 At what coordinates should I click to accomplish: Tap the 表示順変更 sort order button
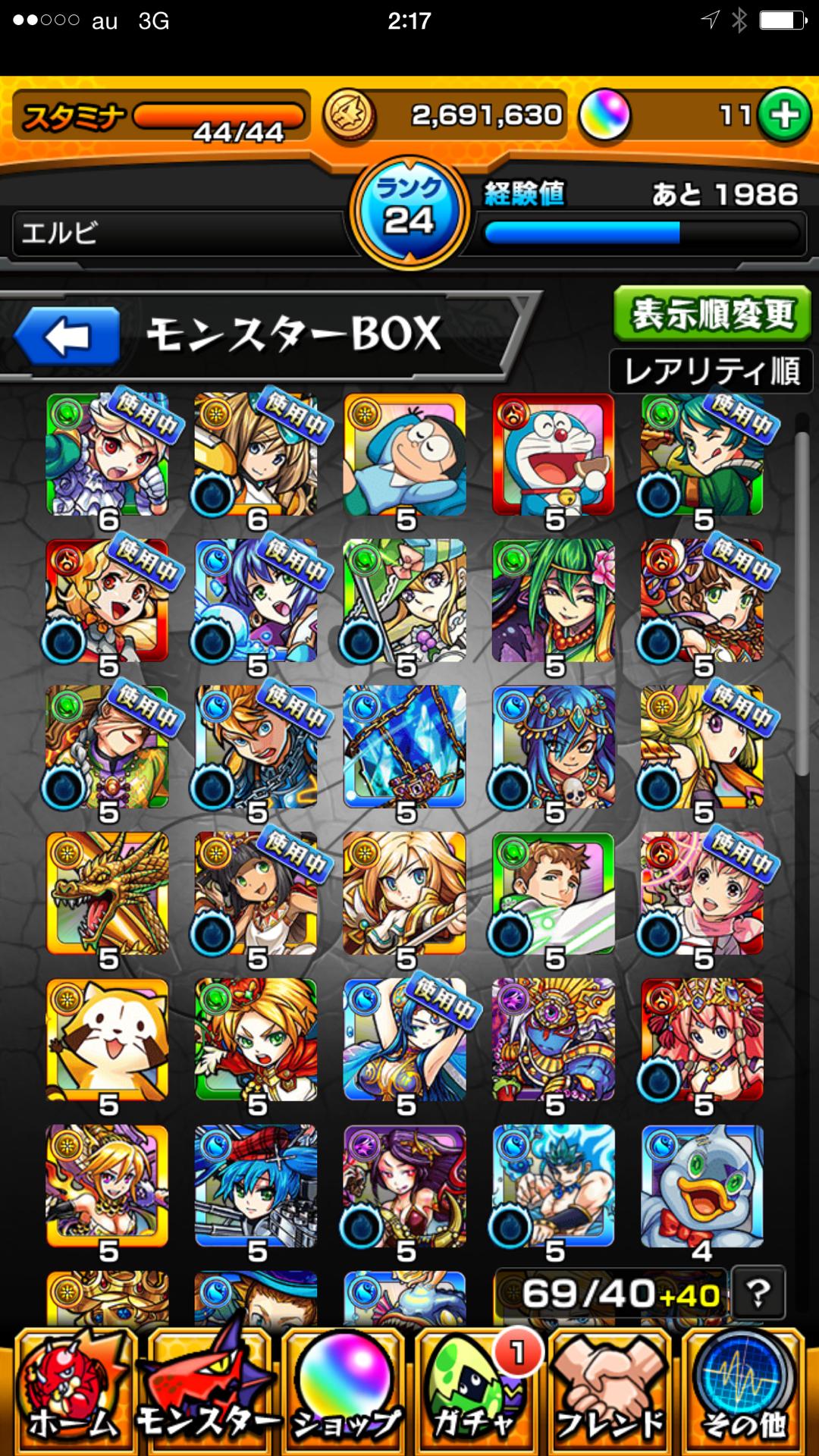coord(711,313)
